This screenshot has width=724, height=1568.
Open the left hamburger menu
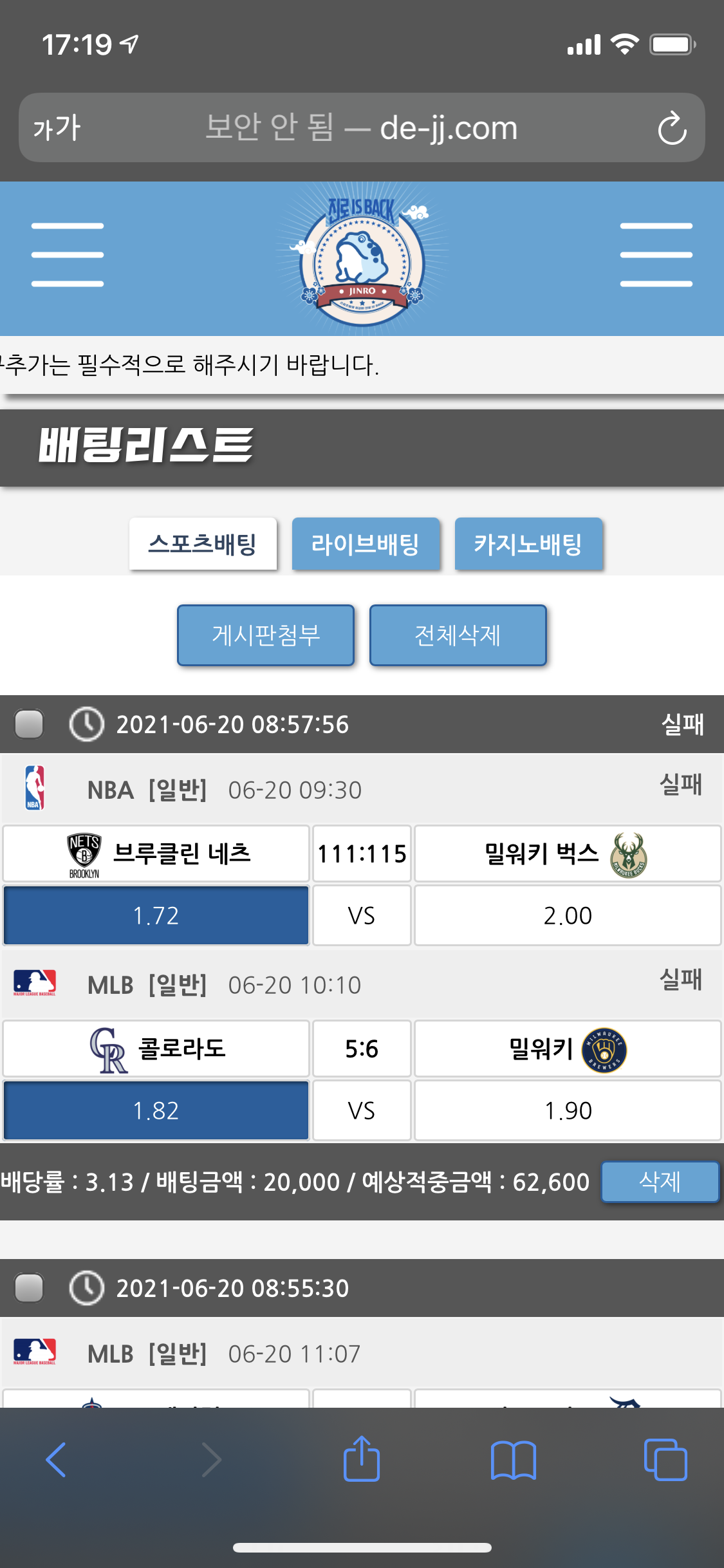[x=67, y=255]
